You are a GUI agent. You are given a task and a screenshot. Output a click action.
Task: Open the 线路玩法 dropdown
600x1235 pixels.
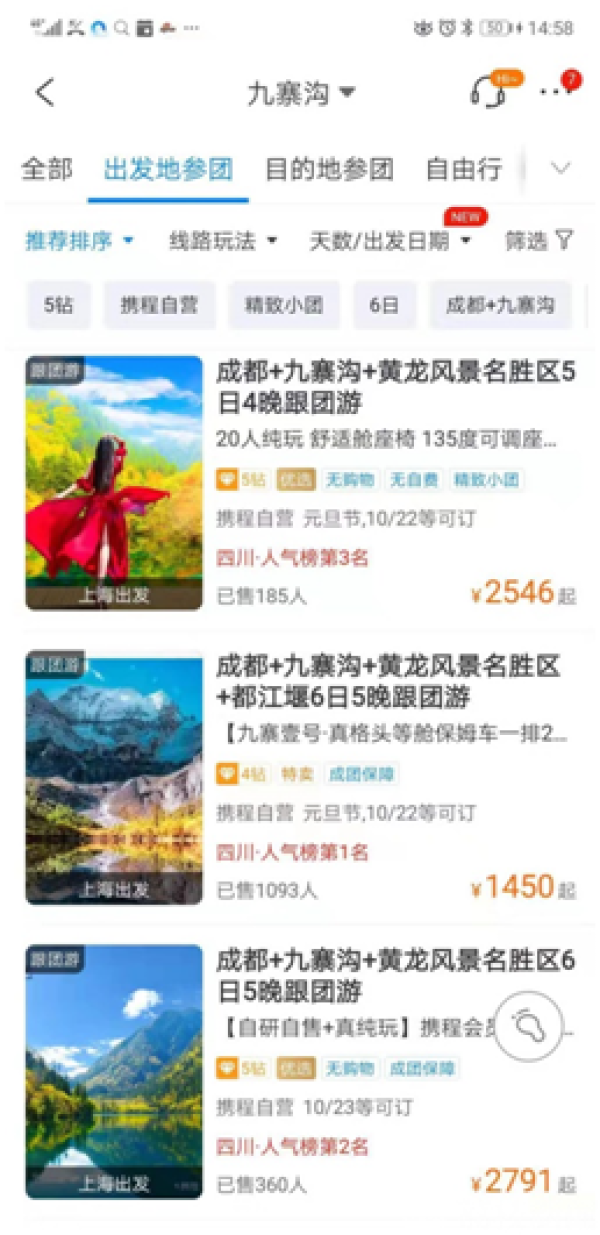pyautogui.click(x=222, y=240)
